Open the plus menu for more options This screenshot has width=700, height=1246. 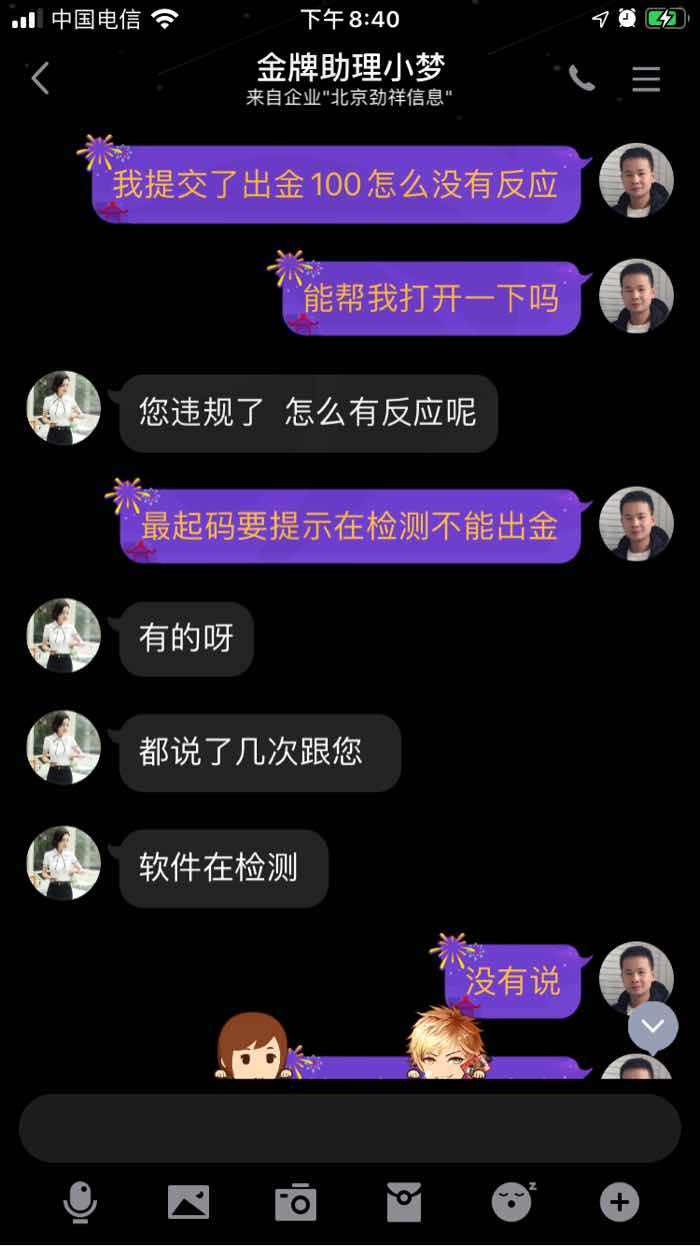pyautogui.click(x=619, y=1201)
